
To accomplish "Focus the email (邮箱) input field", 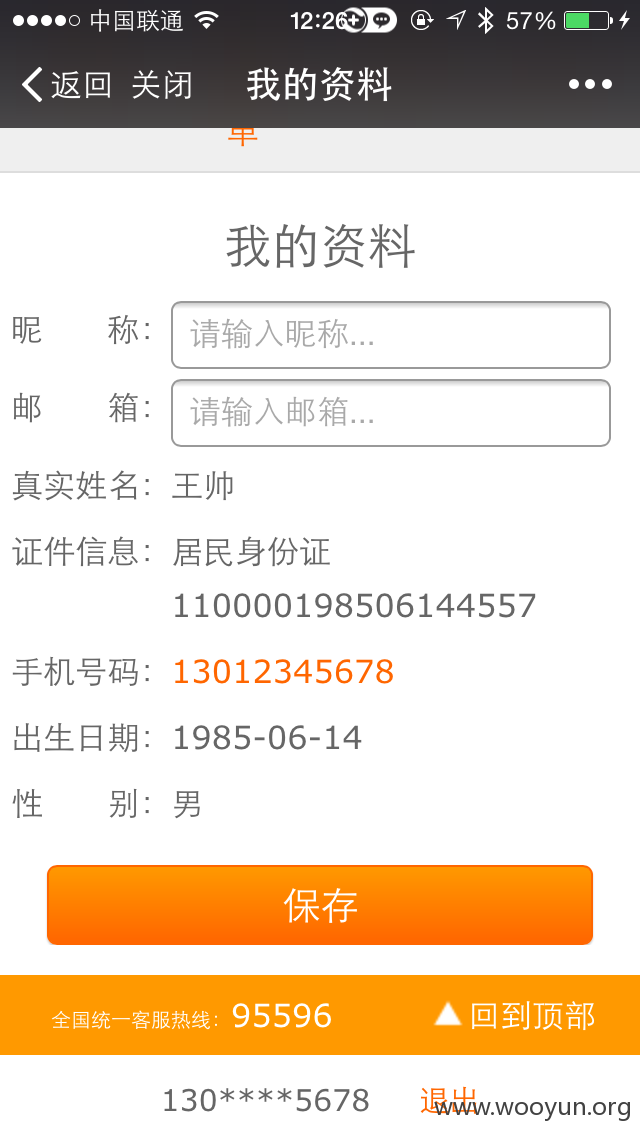I will [x=391, y=413].
